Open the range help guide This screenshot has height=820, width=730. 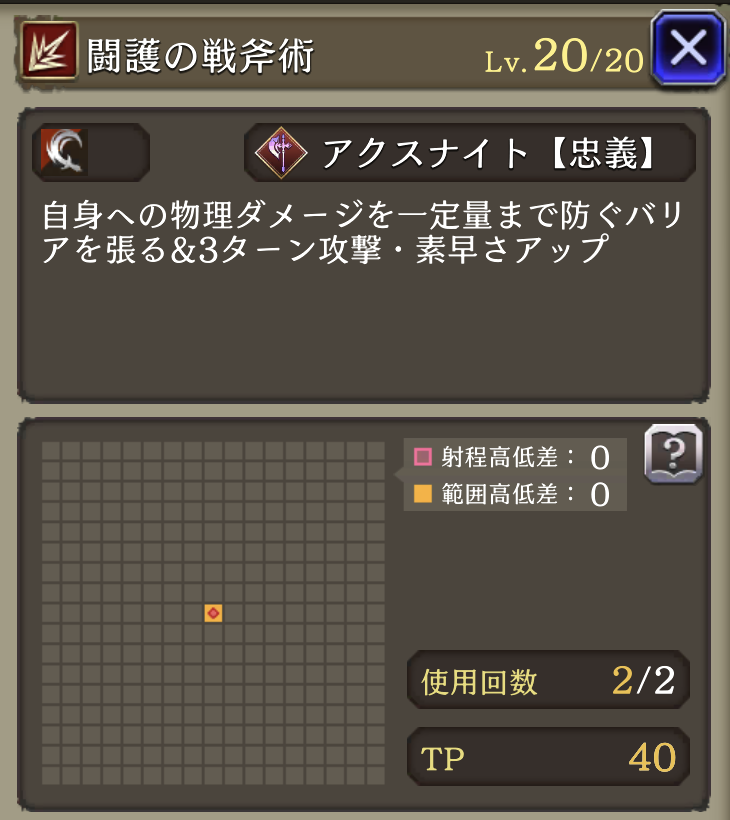[673, 455]
